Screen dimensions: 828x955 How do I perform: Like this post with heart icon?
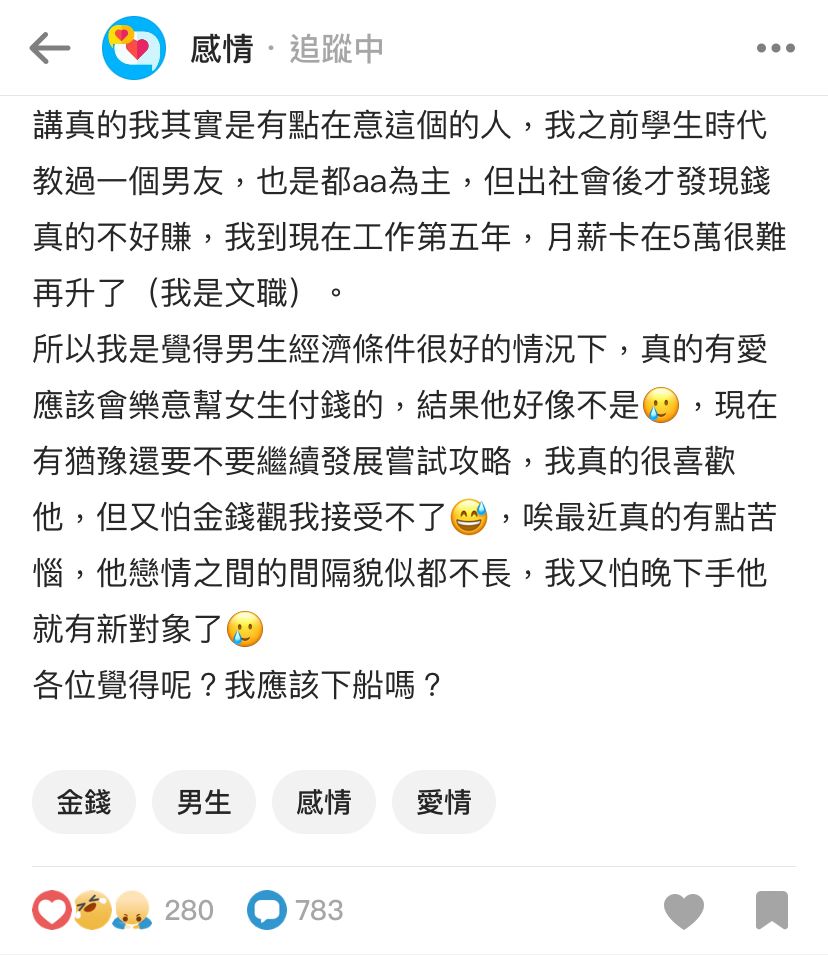click(684, 910)
